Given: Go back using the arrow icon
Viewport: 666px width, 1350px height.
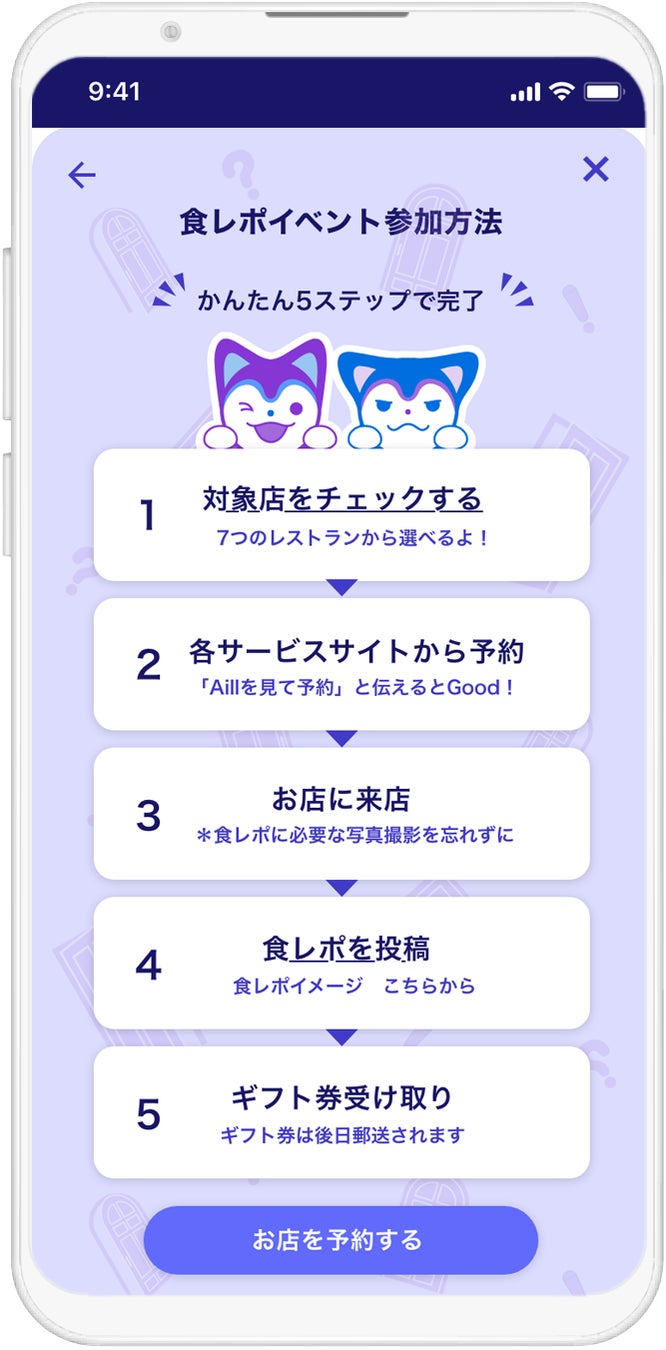Looking at the screenshot, I should click(82, 176).
